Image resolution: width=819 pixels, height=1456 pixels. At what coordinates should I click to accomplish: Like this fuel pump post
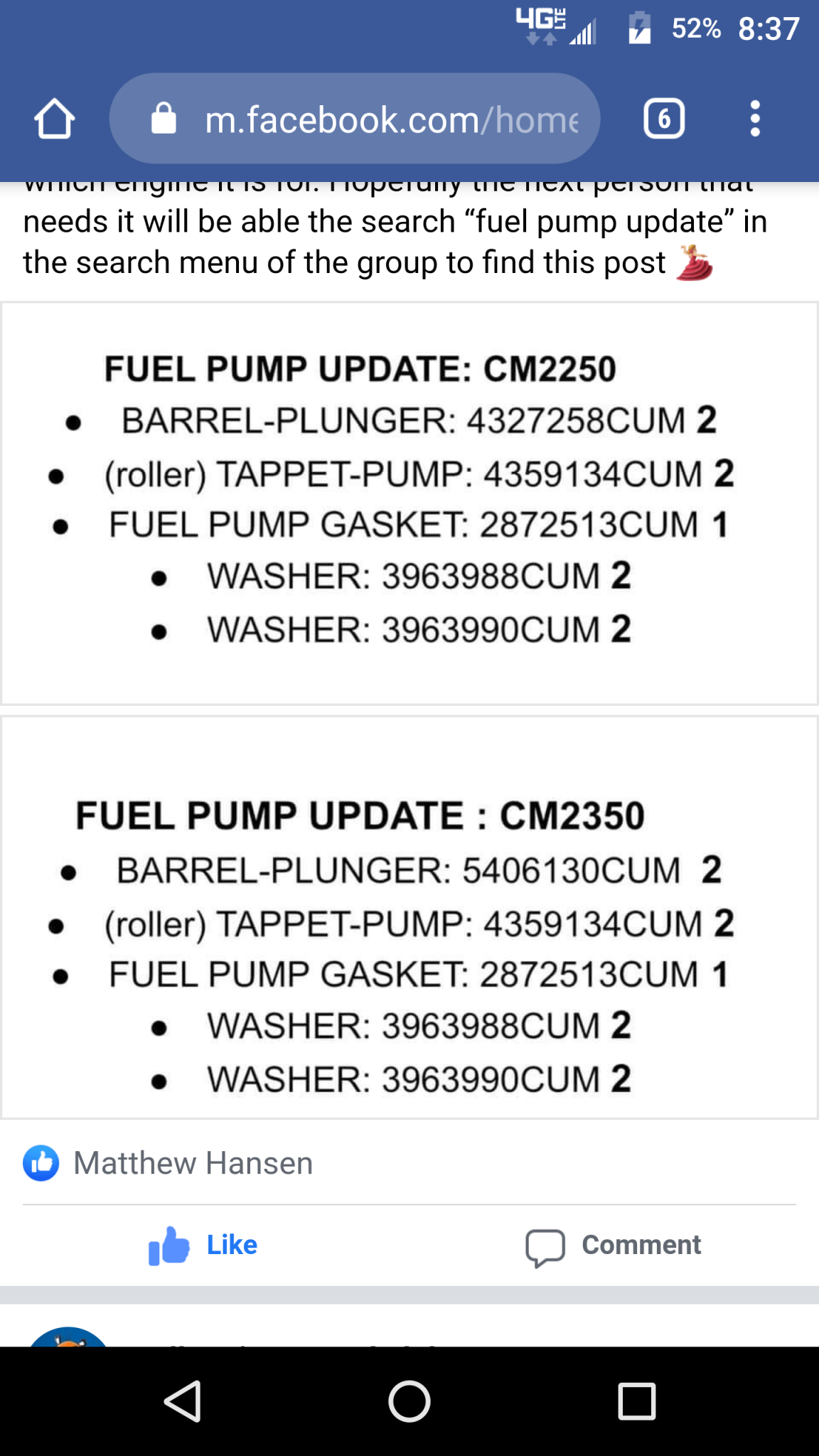(x=203, y=1245)
